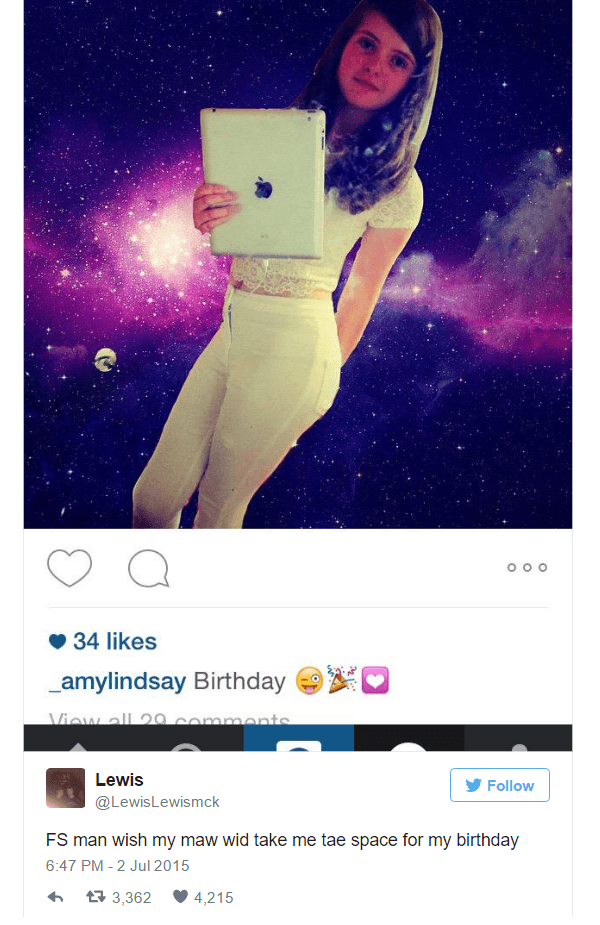Open the 6:47 PM - 2 Jul 2015 timestamp
Viewport: 600px width, 925px height.
coord(117,865)
